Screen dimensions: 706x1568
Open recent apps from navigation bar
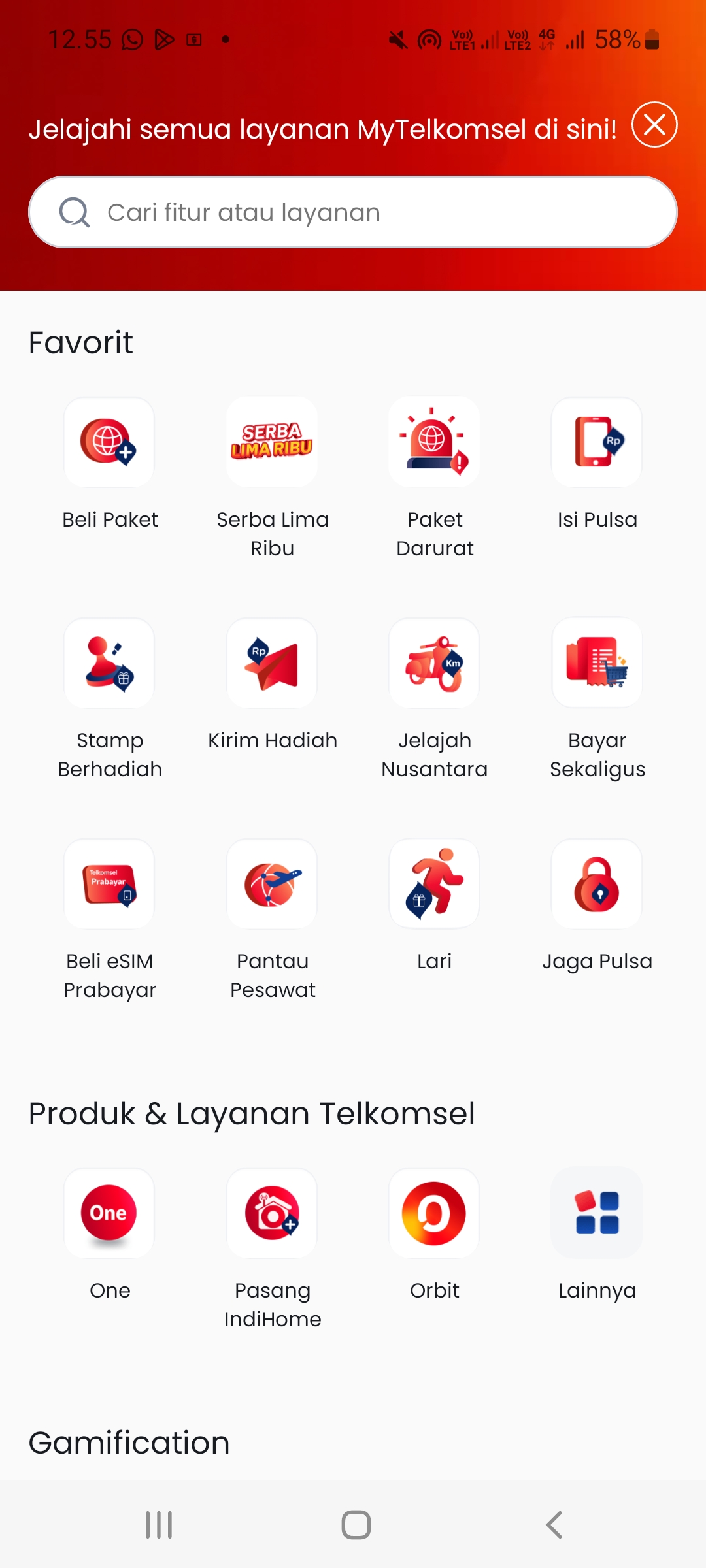coord(158,1525)
